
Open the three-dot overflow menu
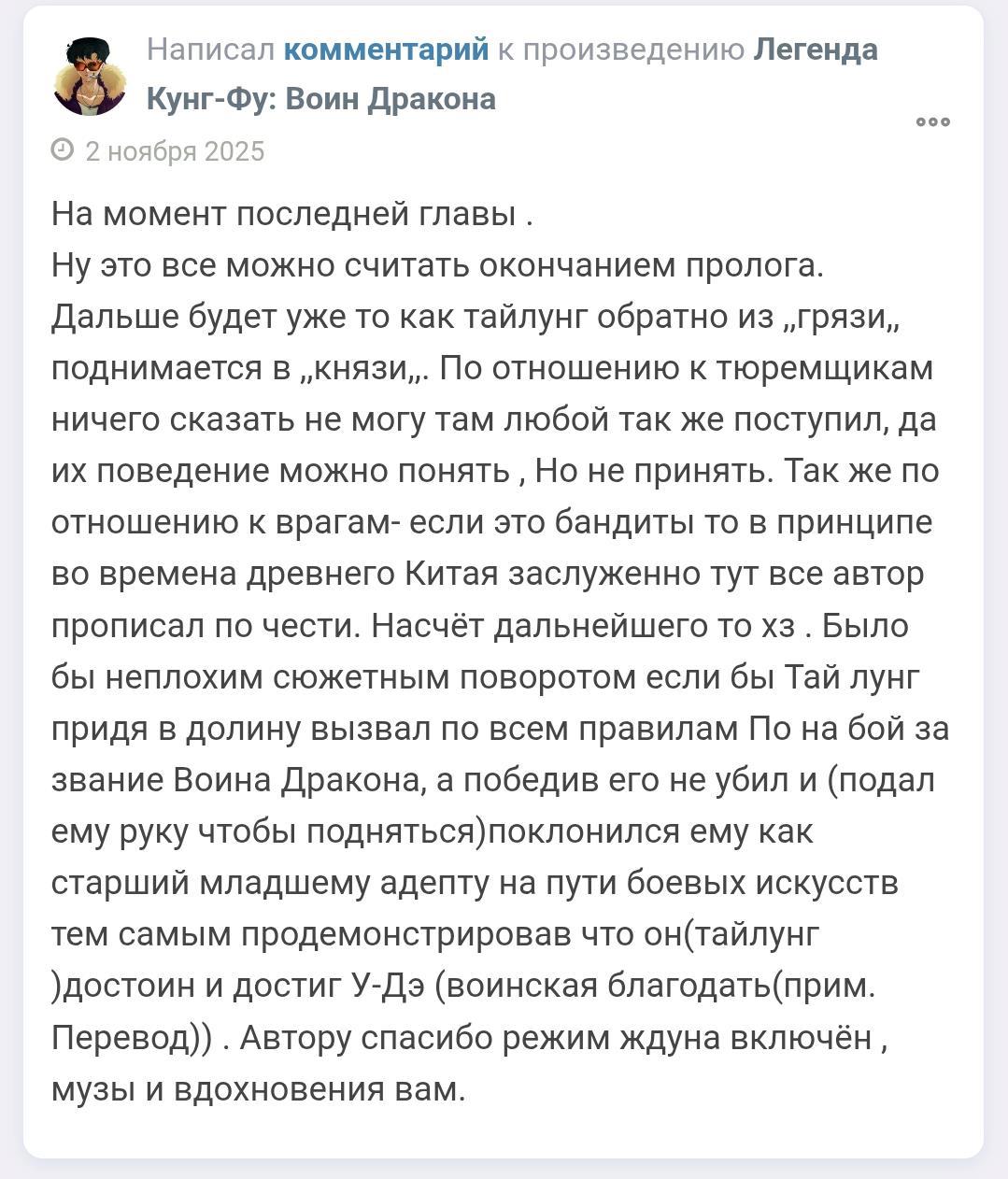[x=932, y=122]
